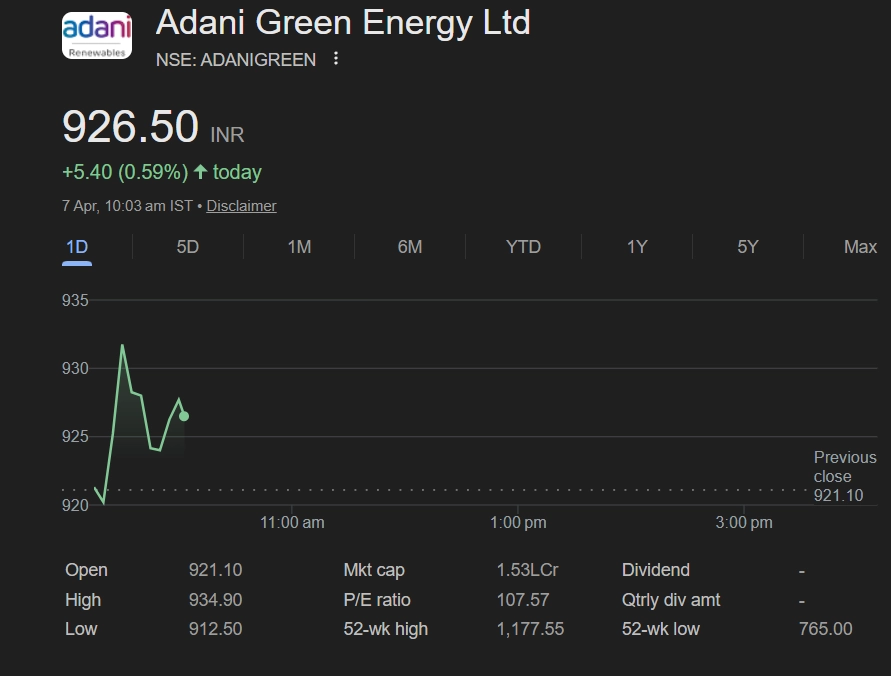Viewport: 891px width, 676px height.
Task: Switch to the YTD chart range
Action: [523, 247]
